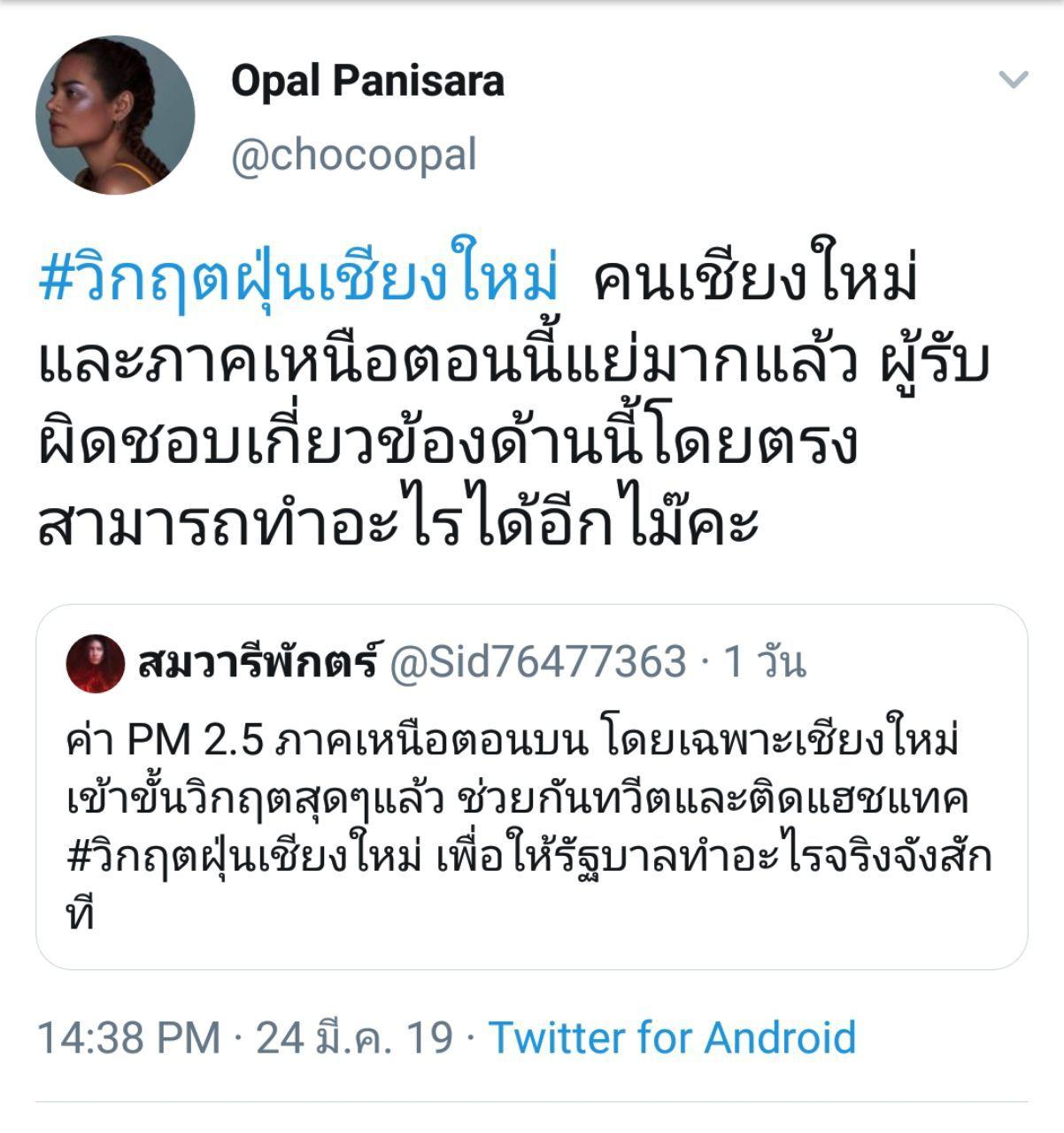Open the @chocoopal profile handle
The image size is (1064, 1133).
click(x=353, y=155)
